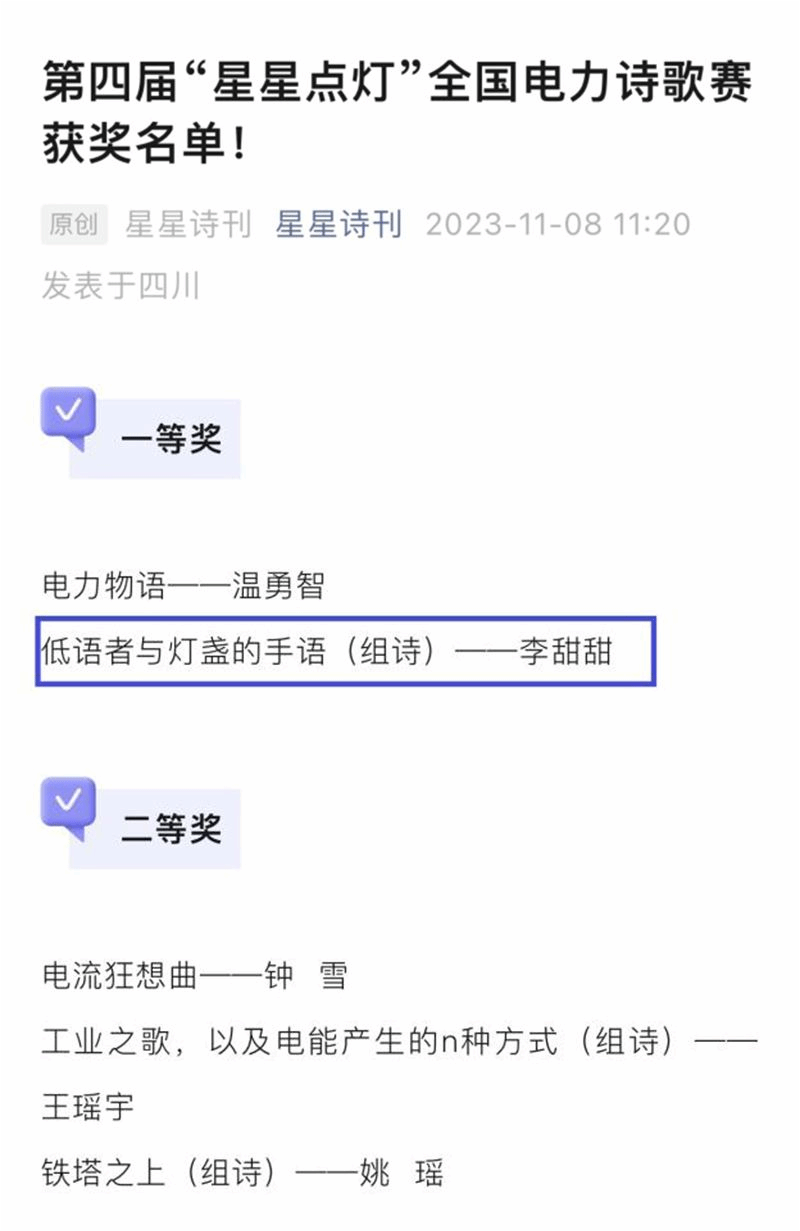This screenshot has width=800, height=1231.
Task: Open the blue 星星诗刊 official account link
Action: 339,224
